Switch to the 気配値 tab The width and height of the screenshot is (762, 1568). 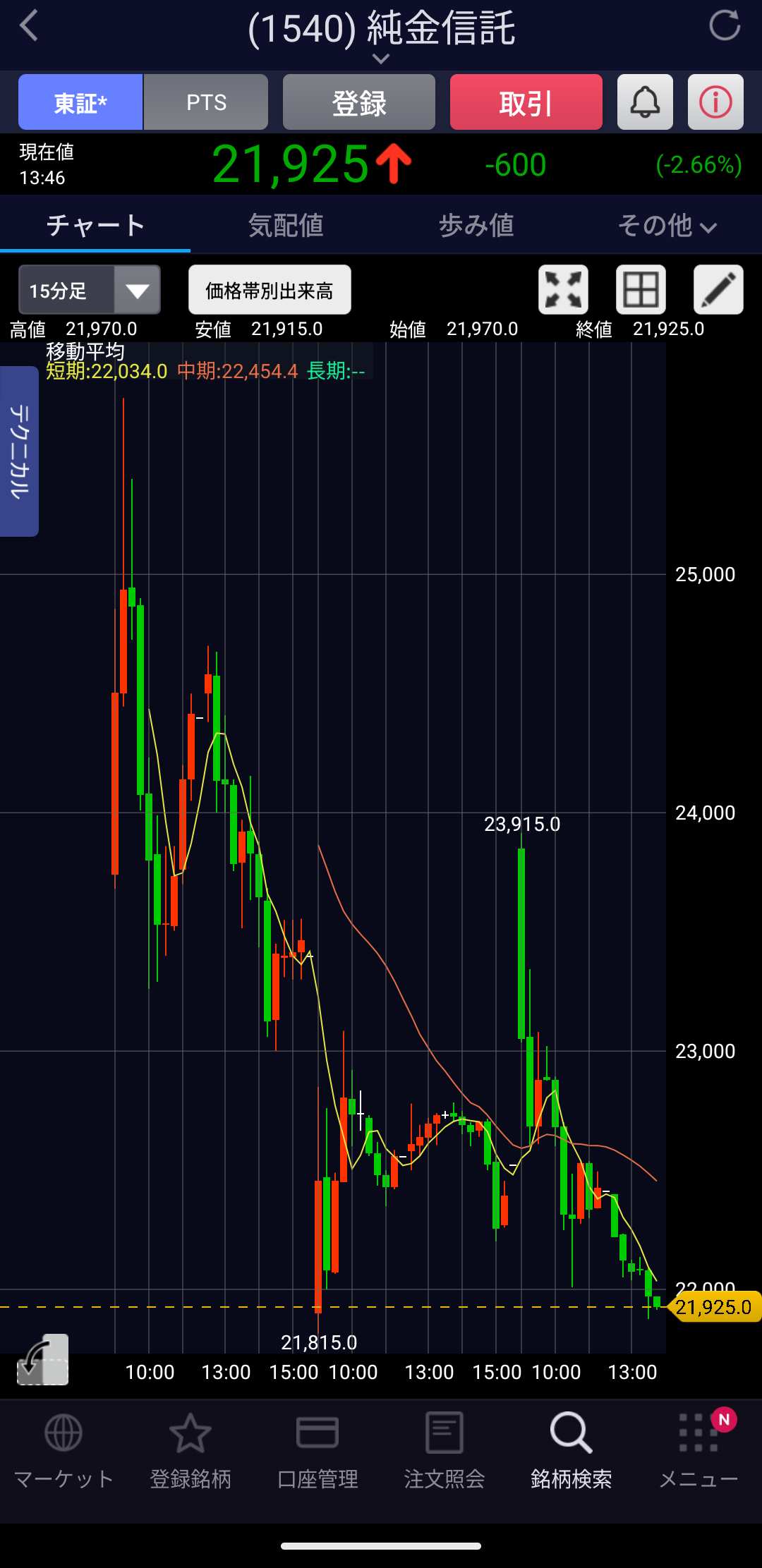[x=286, y=226]
